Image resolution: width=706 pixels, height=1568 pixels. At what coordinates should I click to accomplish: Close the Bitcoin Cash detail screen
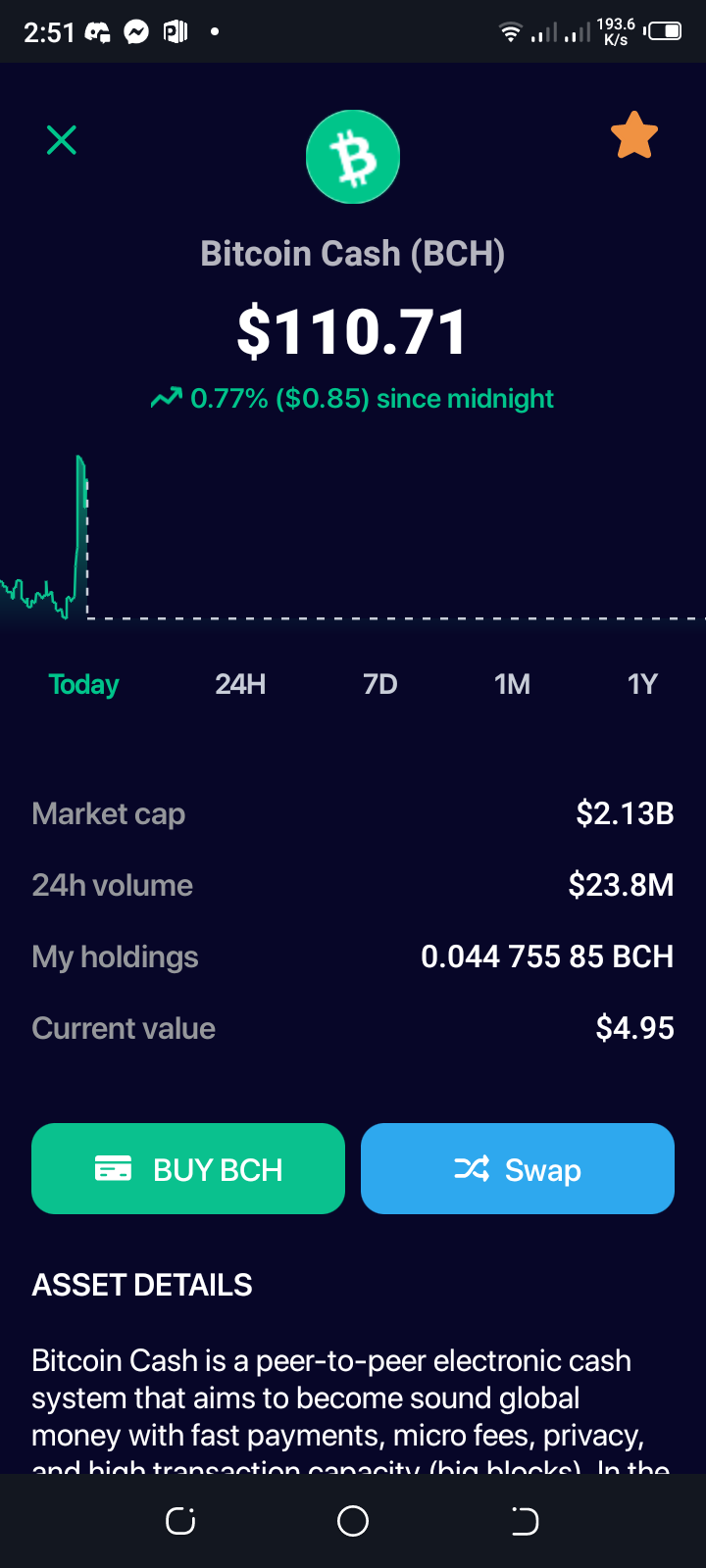(x=62, y=140)
